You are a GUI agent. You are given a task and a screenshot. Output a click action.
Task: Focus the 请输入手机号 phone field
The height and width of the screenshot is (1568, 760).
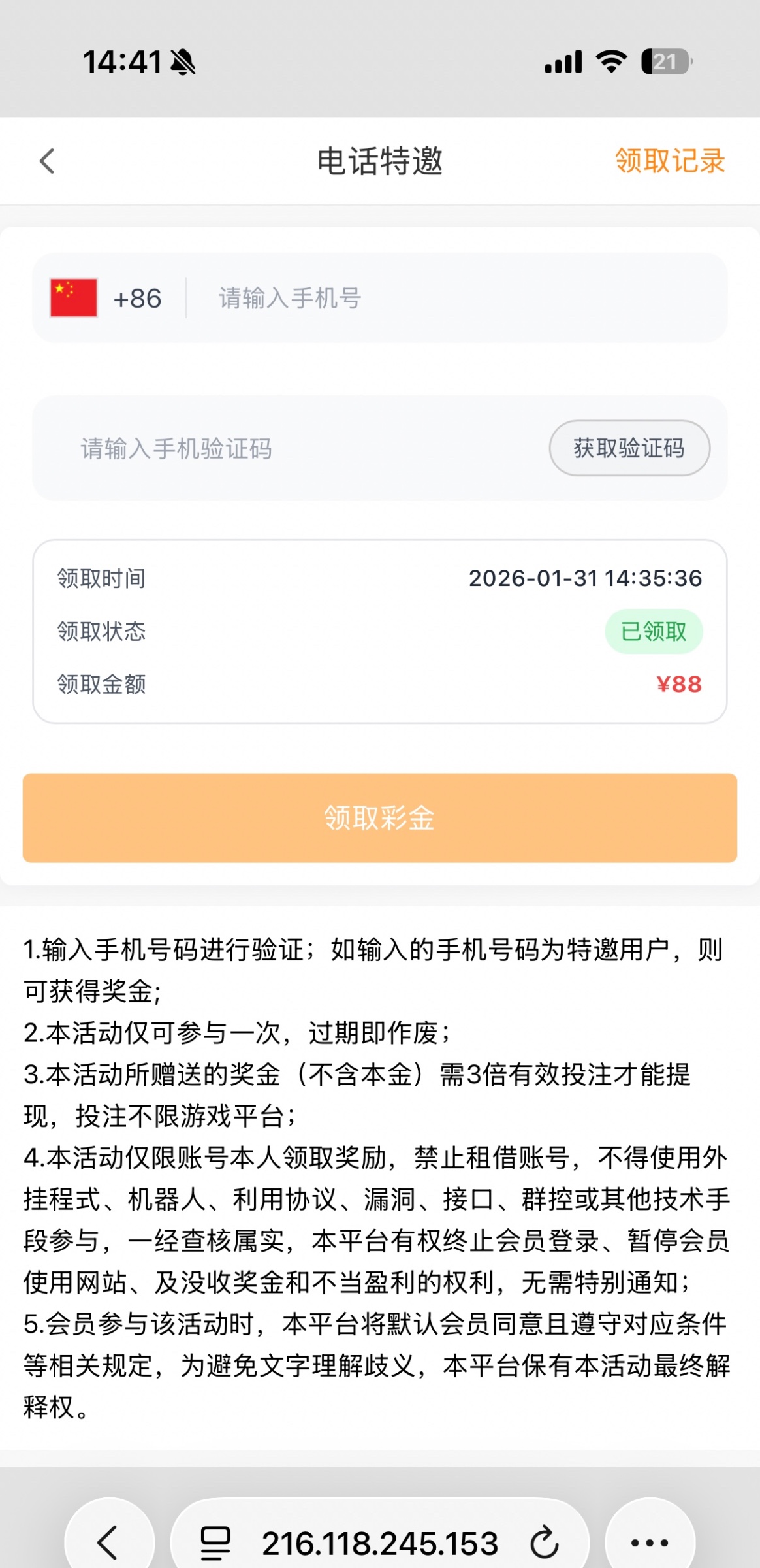point(457,299)
